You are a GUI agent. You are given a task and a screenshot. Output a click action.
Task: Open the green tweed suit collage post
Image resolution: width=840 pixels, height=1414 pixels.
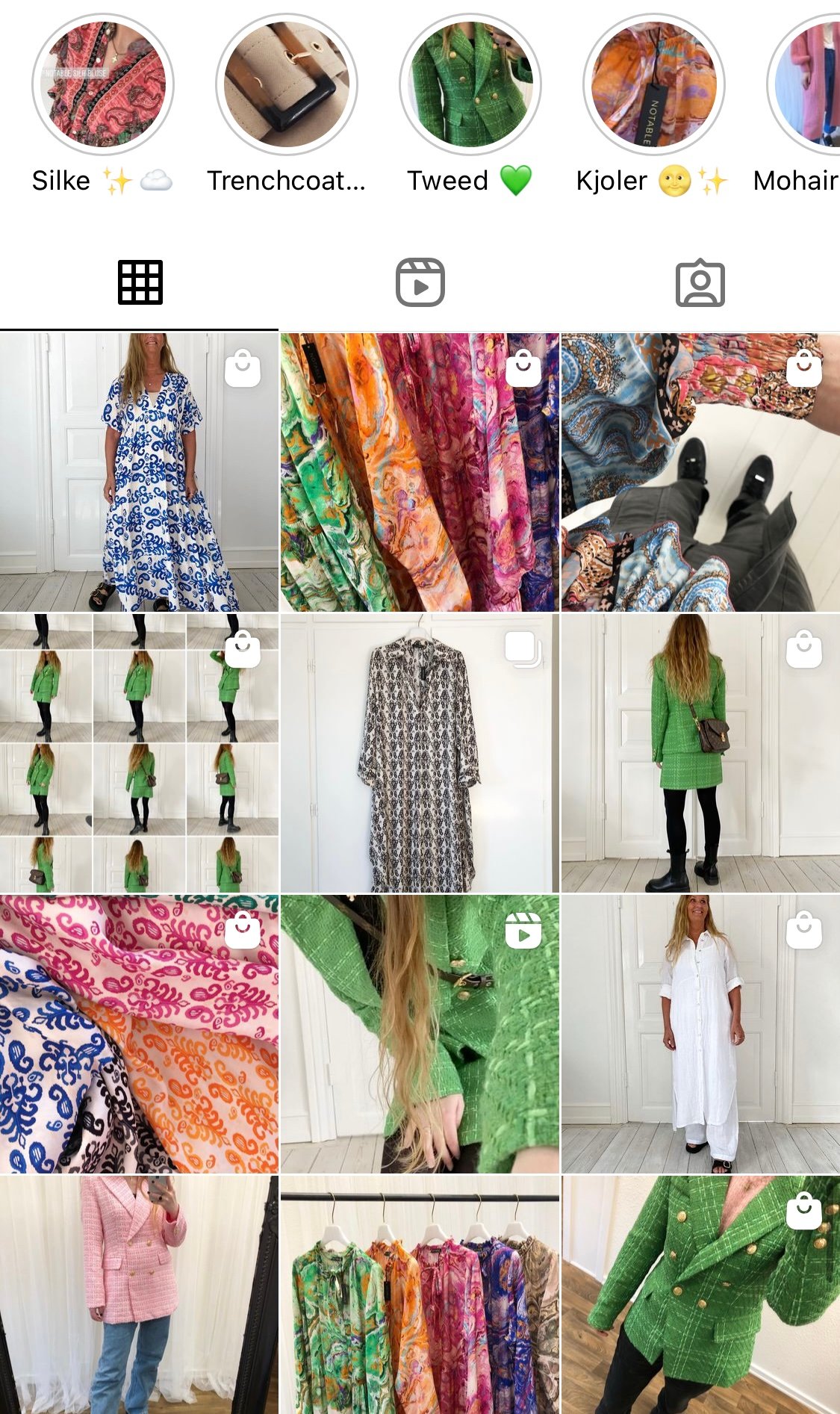(139, 753)
